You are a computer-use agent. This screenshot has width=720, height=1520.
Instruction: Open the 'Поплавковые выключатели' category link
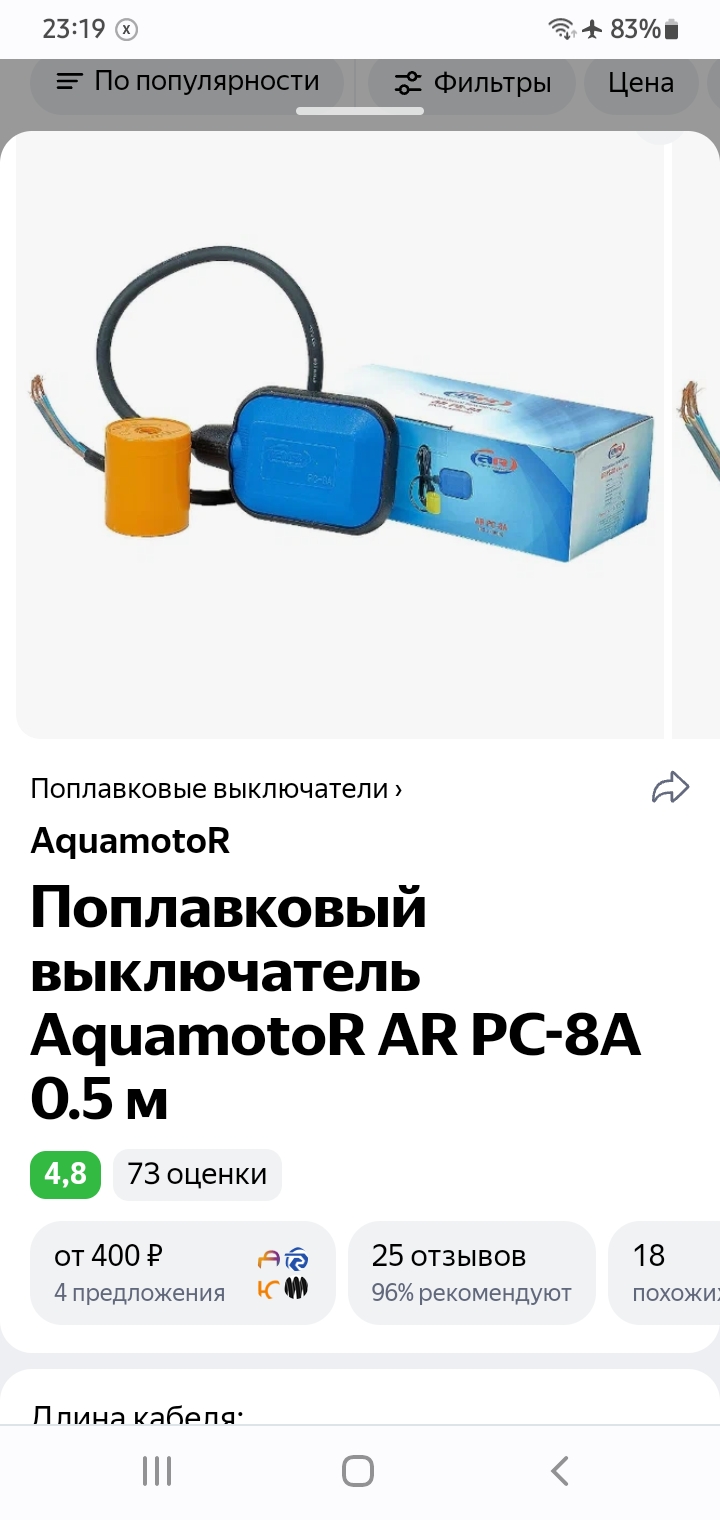tap(216, 789)
